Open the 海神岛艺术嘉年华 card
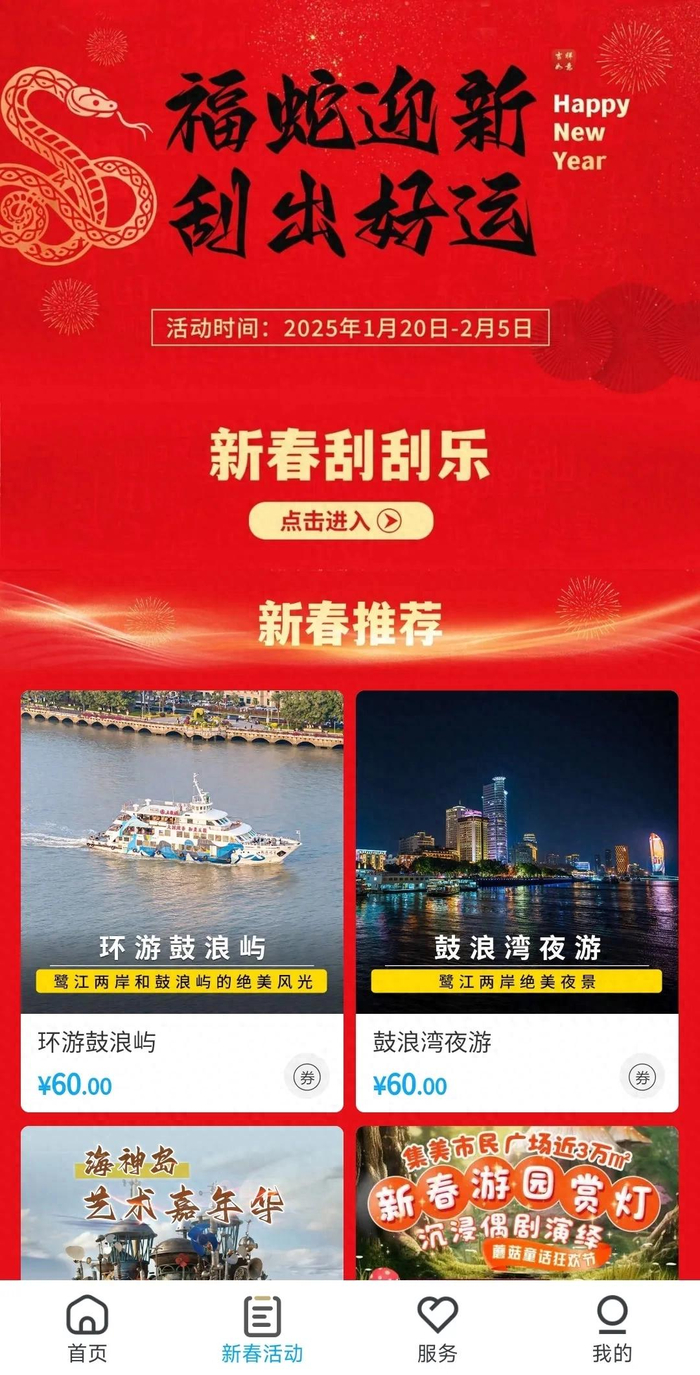Screen dimensions: 700x1375 pos(182,1203)
